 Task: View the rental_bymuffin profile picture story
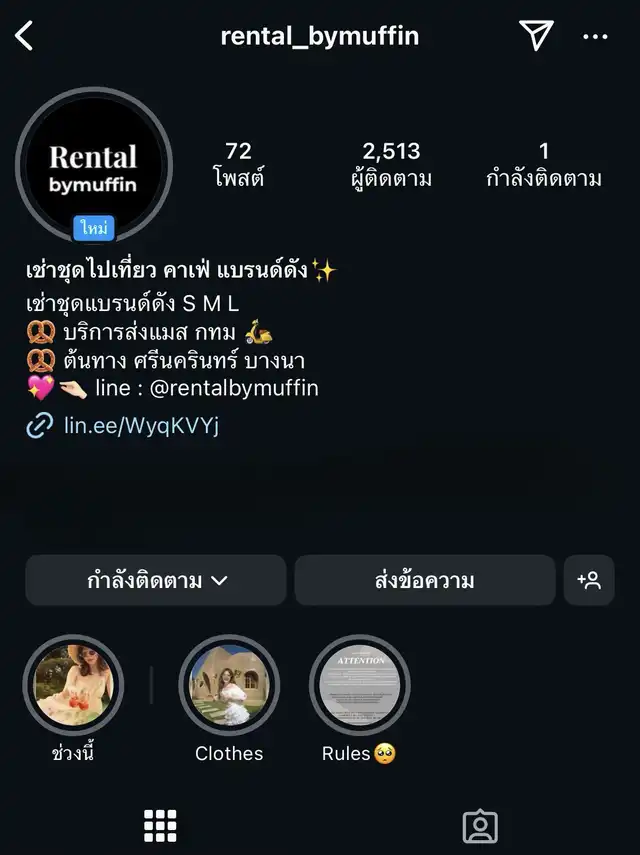click(93, 166)
